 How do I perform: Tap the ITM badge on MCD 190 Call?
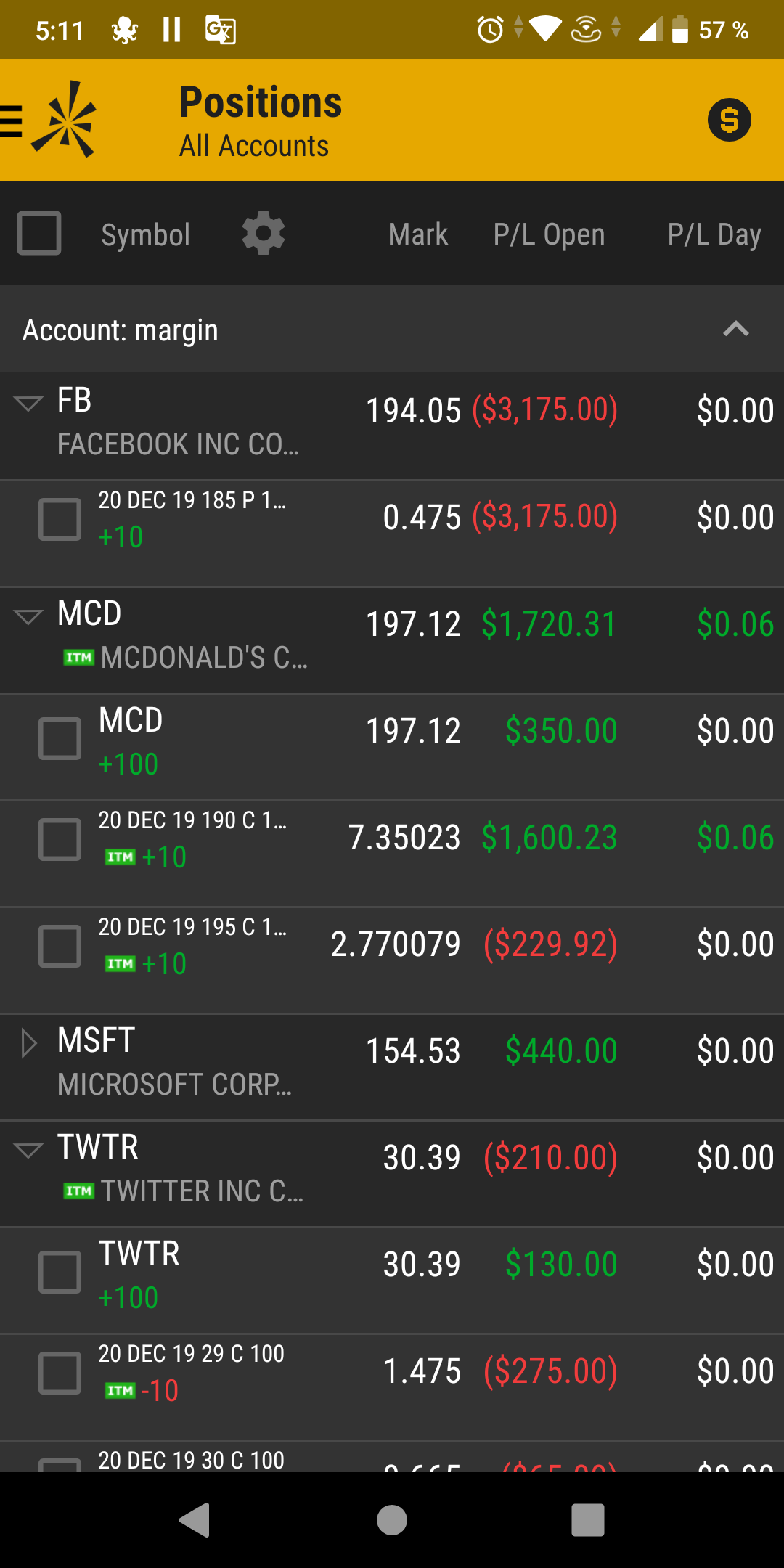121,857
